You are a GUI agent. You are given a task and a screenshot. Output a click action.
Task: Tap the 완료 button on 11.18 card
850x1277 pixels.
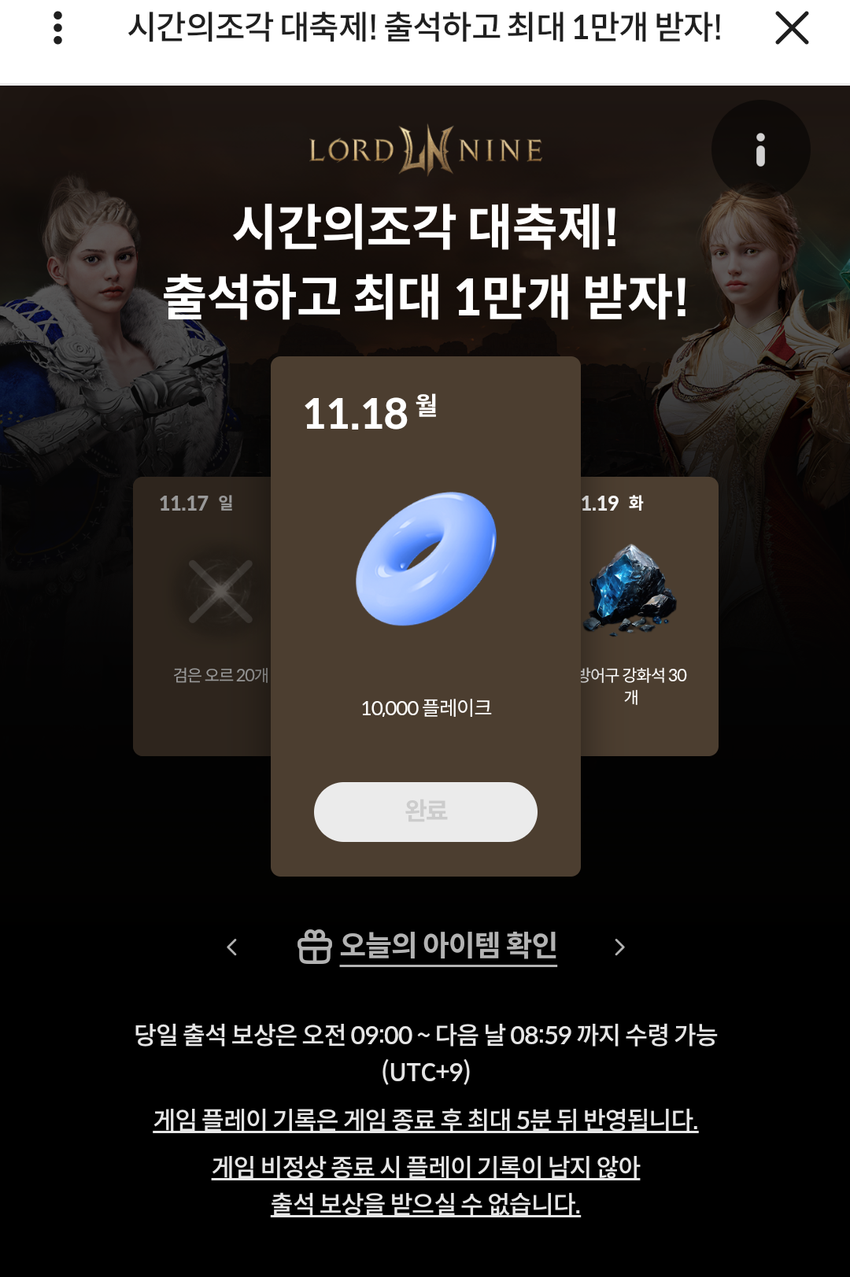[425, 811]
